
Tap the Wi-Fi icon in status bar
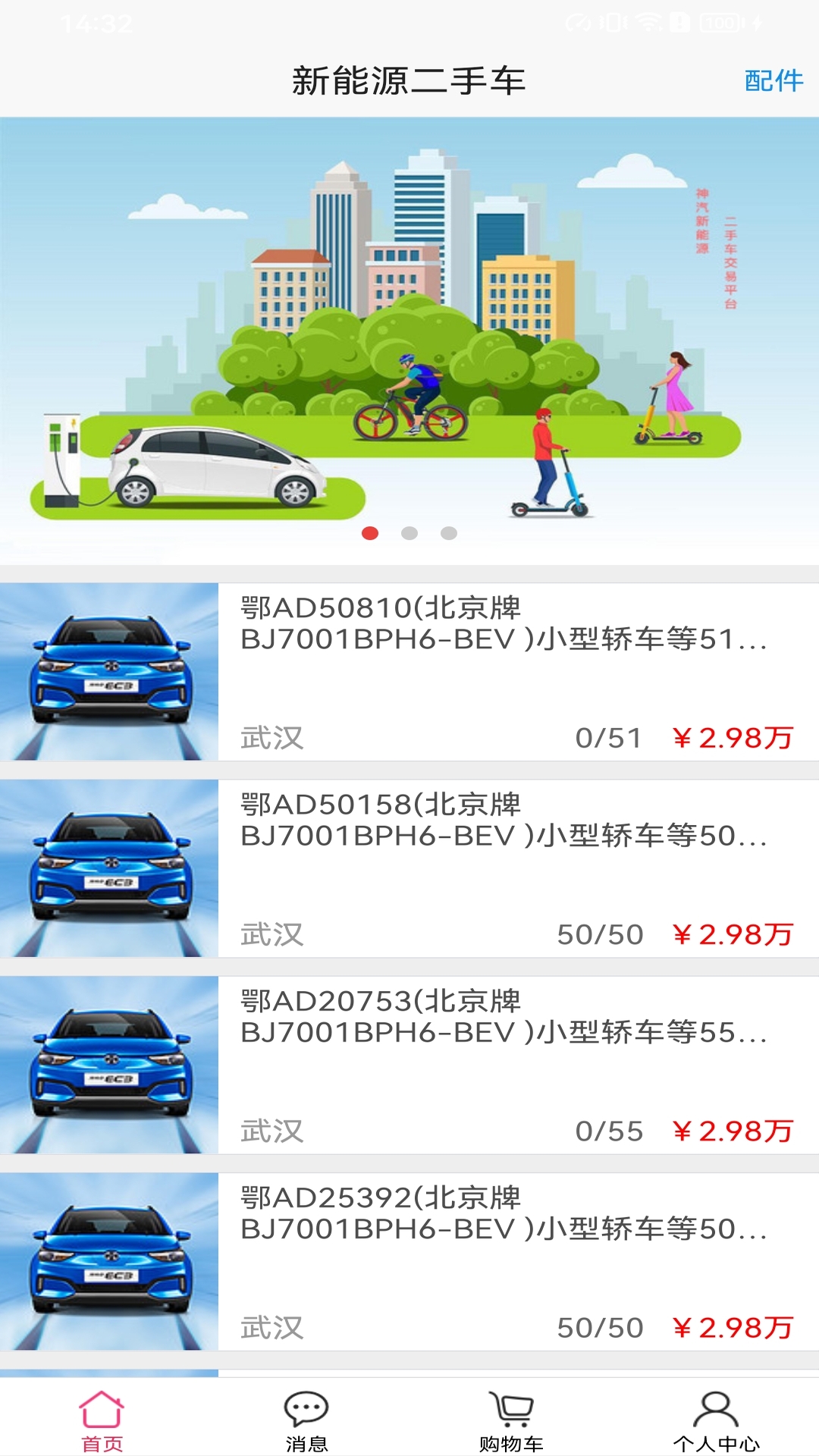coord(648,23)
